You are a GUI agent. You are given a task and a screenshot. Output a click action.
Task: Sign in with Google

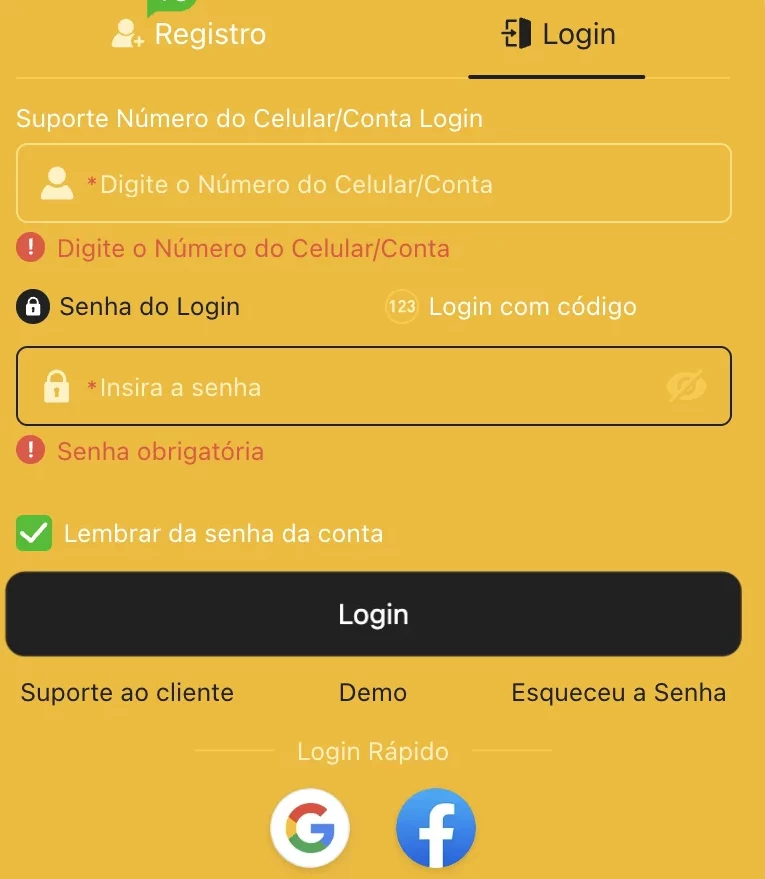[310, 828]
